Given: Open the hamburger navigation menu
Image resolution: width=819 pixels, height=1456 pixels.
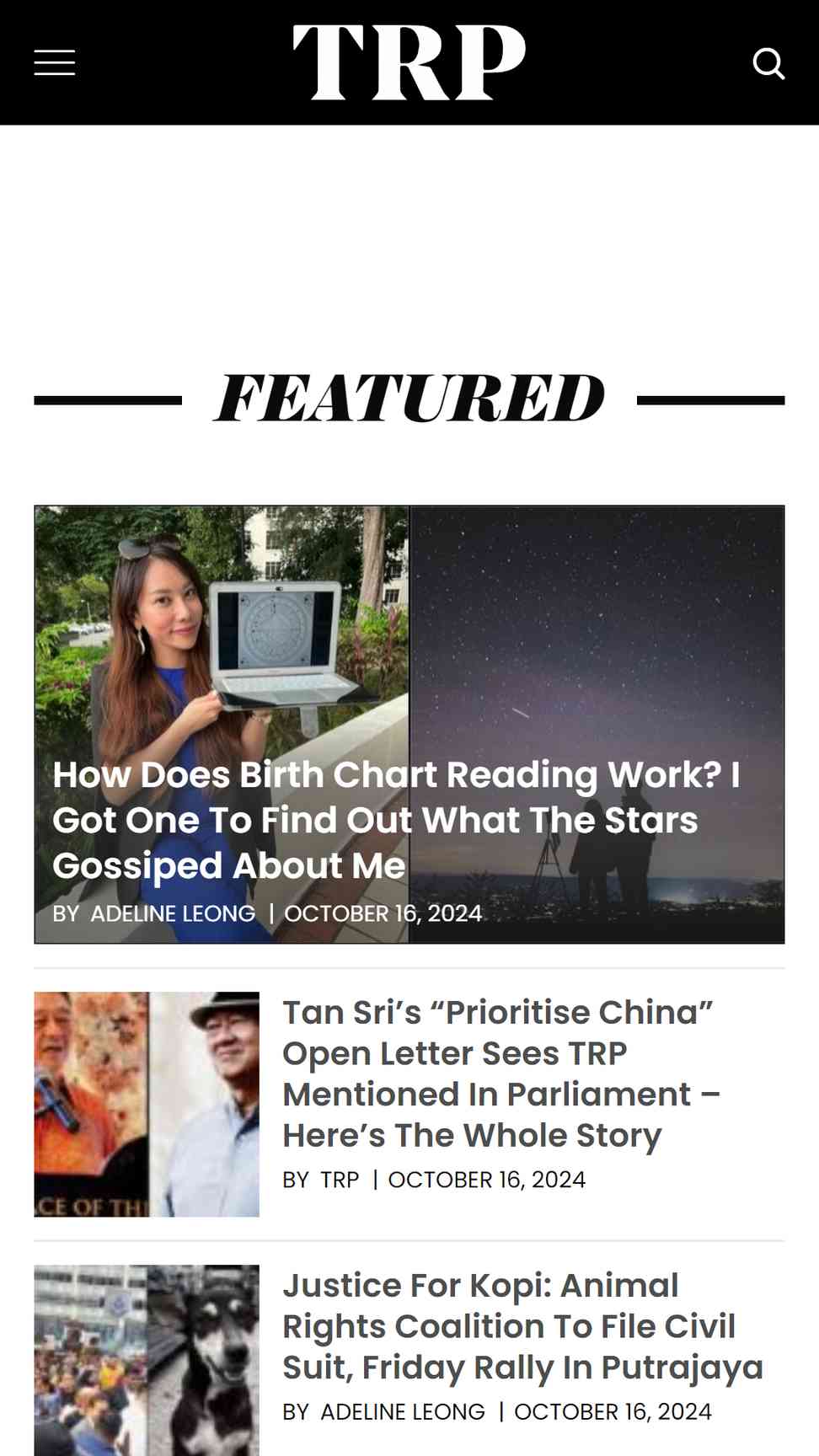Looking at the screenshot, I should pos(55,63).
